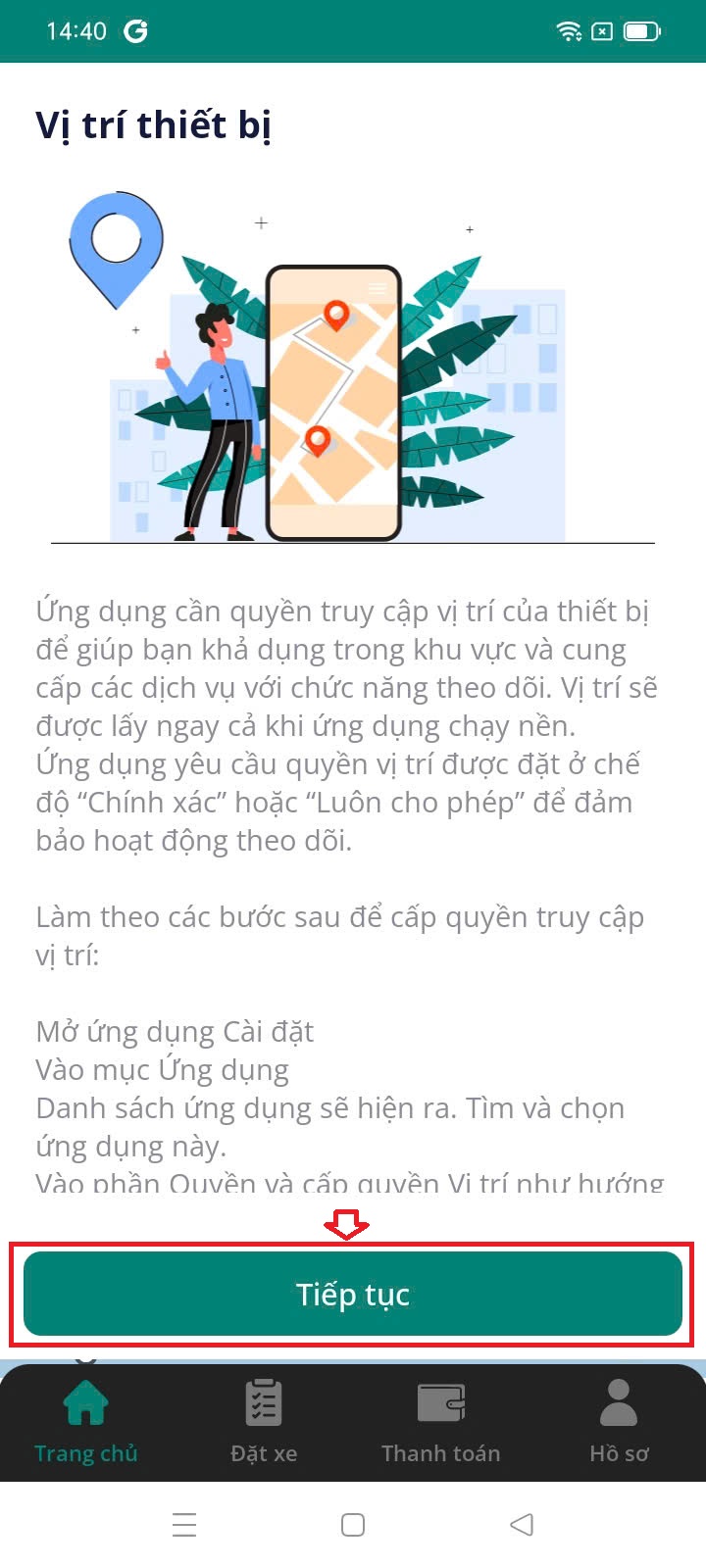Go to the Thanh toán tab

pyautogui.click(x=440, y=1421)
